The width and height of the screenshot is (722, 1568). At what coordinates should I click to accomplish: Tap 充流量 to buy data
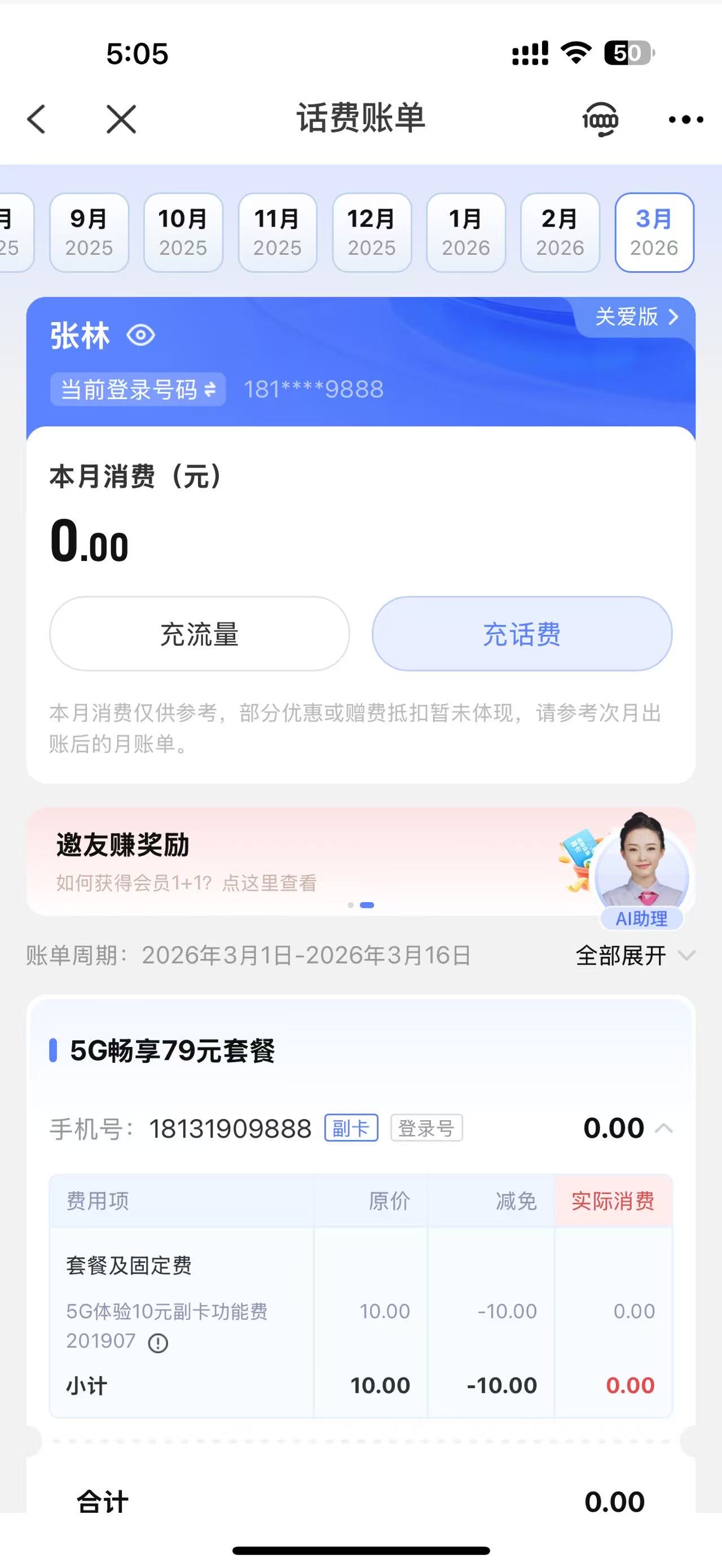(199, 634)
